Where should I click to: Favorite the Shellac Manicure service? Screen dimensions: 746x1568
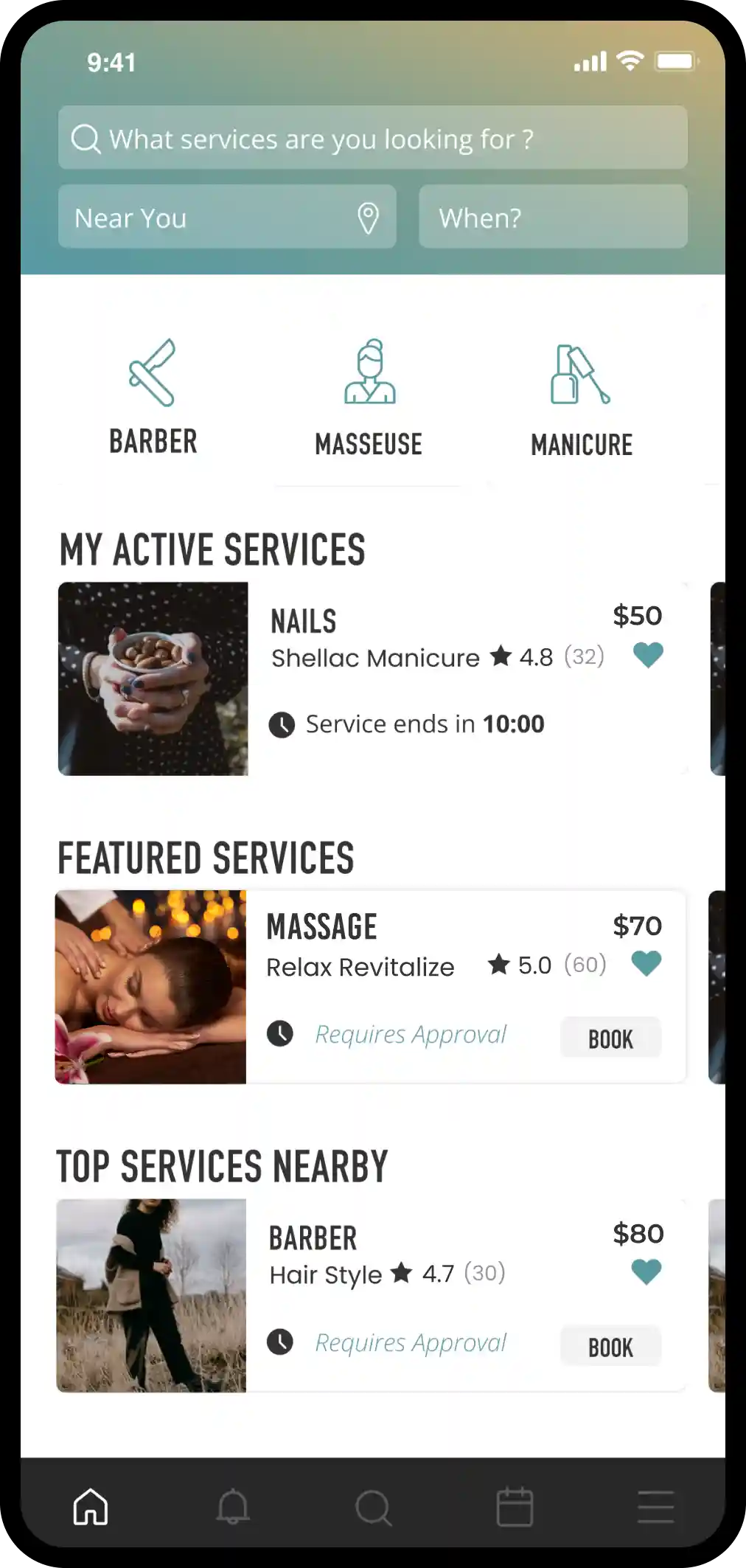[x=646, y=655]
